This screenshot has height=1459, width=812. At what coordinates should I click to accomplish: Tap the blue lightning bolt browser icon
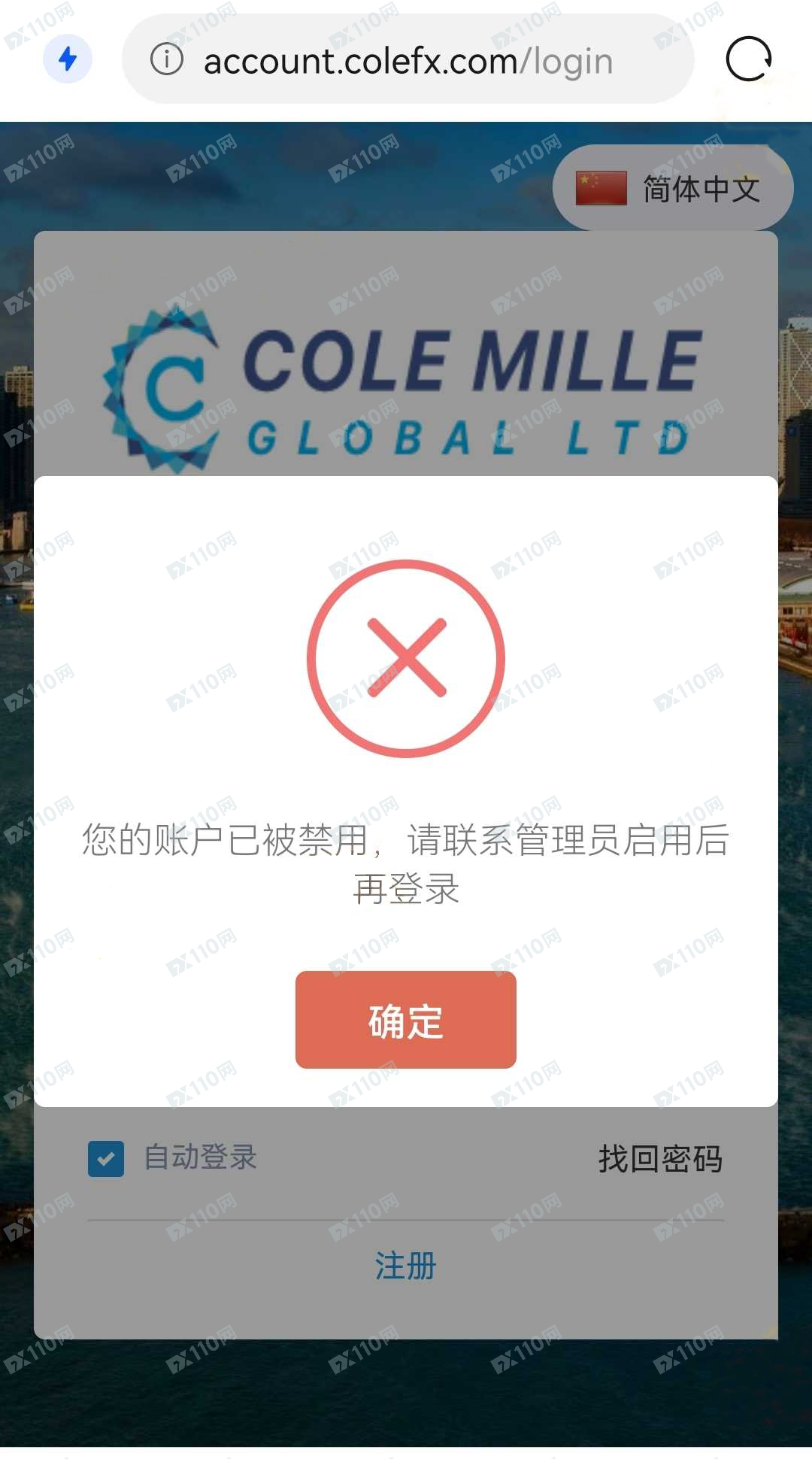(x=68, y=59)
